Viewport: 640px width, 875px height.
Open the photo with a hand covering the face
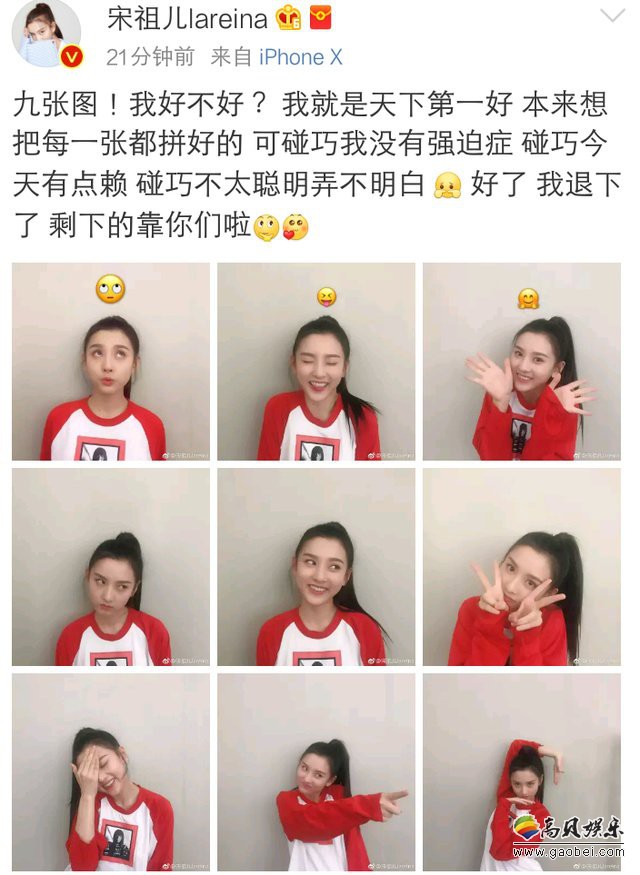point(111,771)
